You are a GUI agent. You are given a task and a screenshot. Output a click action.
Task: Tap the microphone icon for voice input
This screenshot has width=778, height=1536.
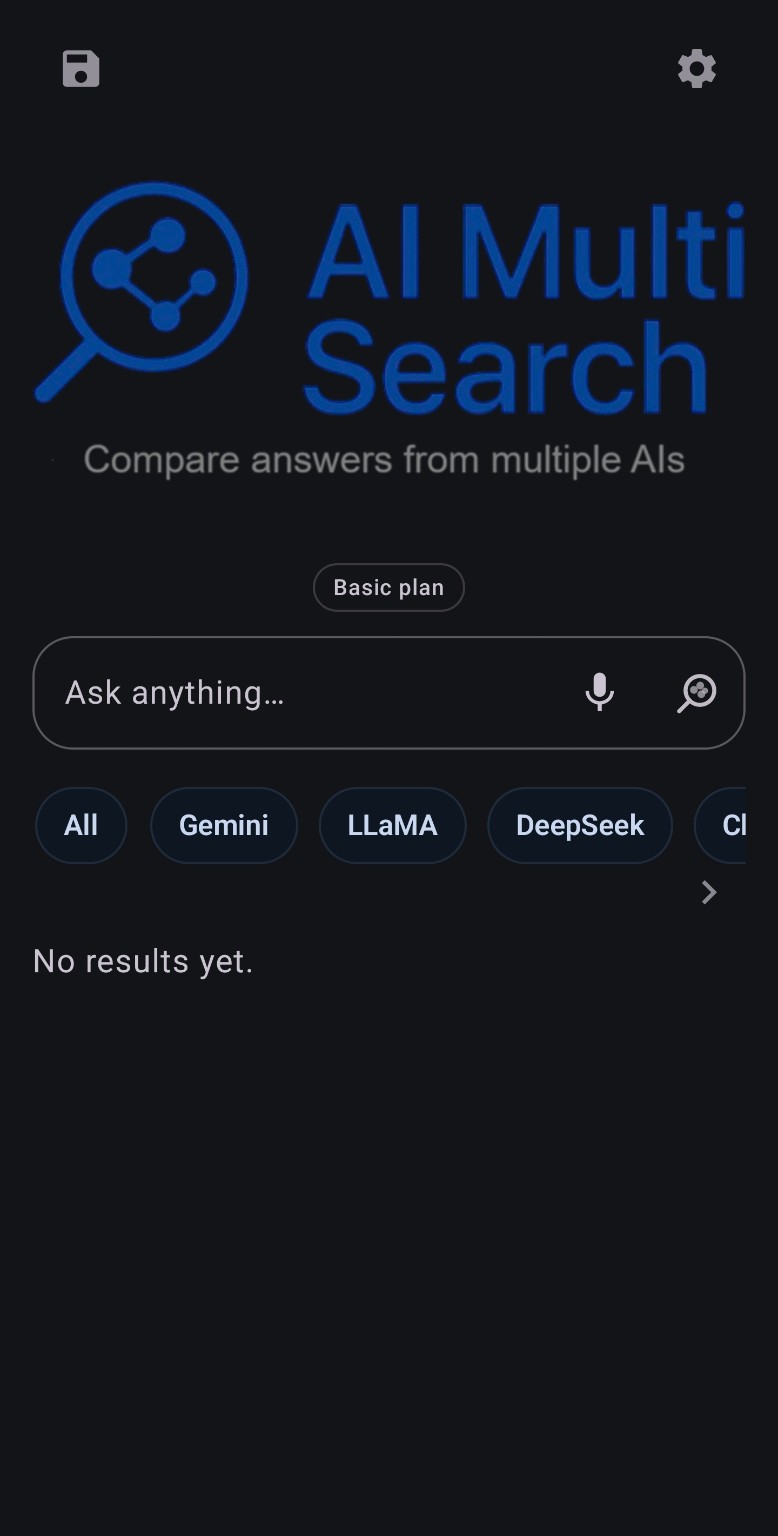coord(599,691)
